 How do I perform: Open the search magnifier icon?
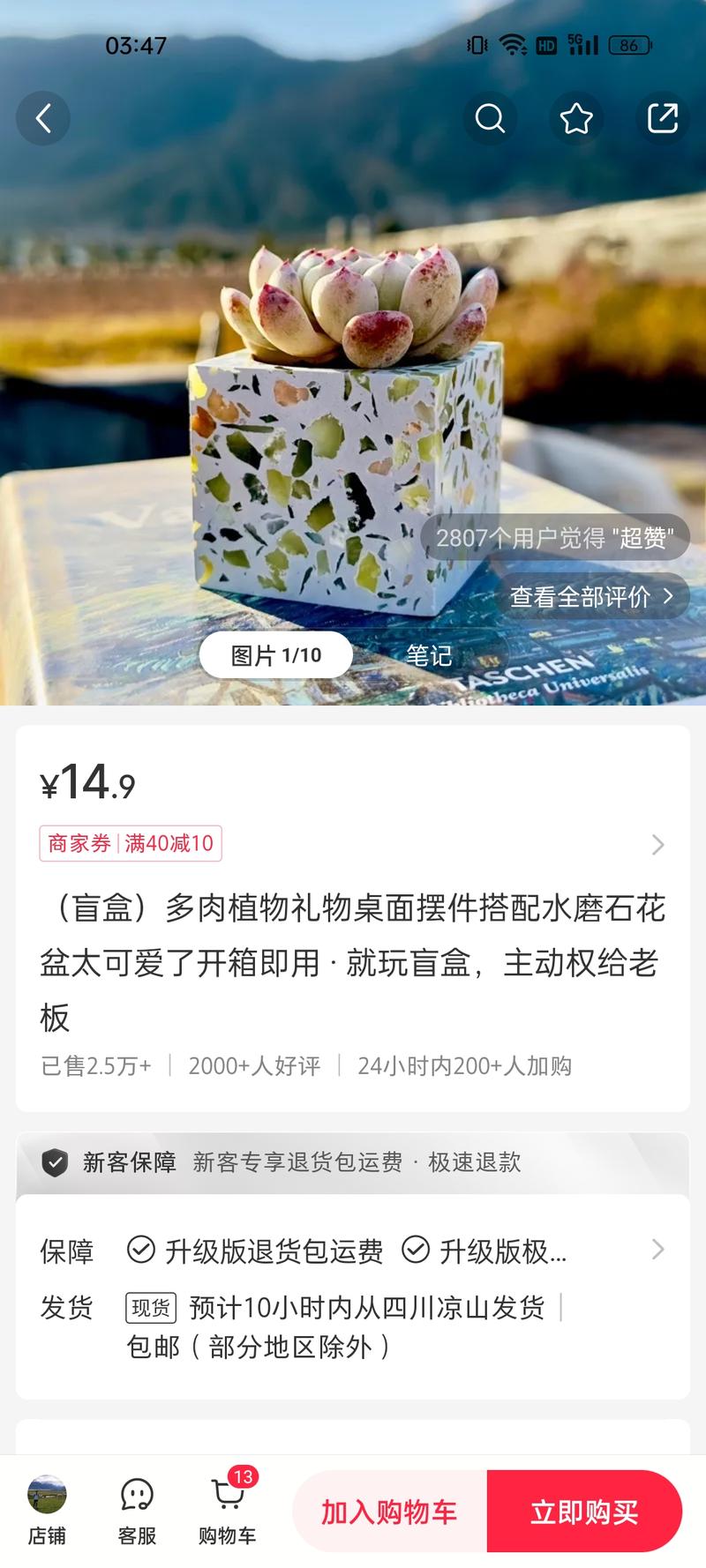pos(491,117)
